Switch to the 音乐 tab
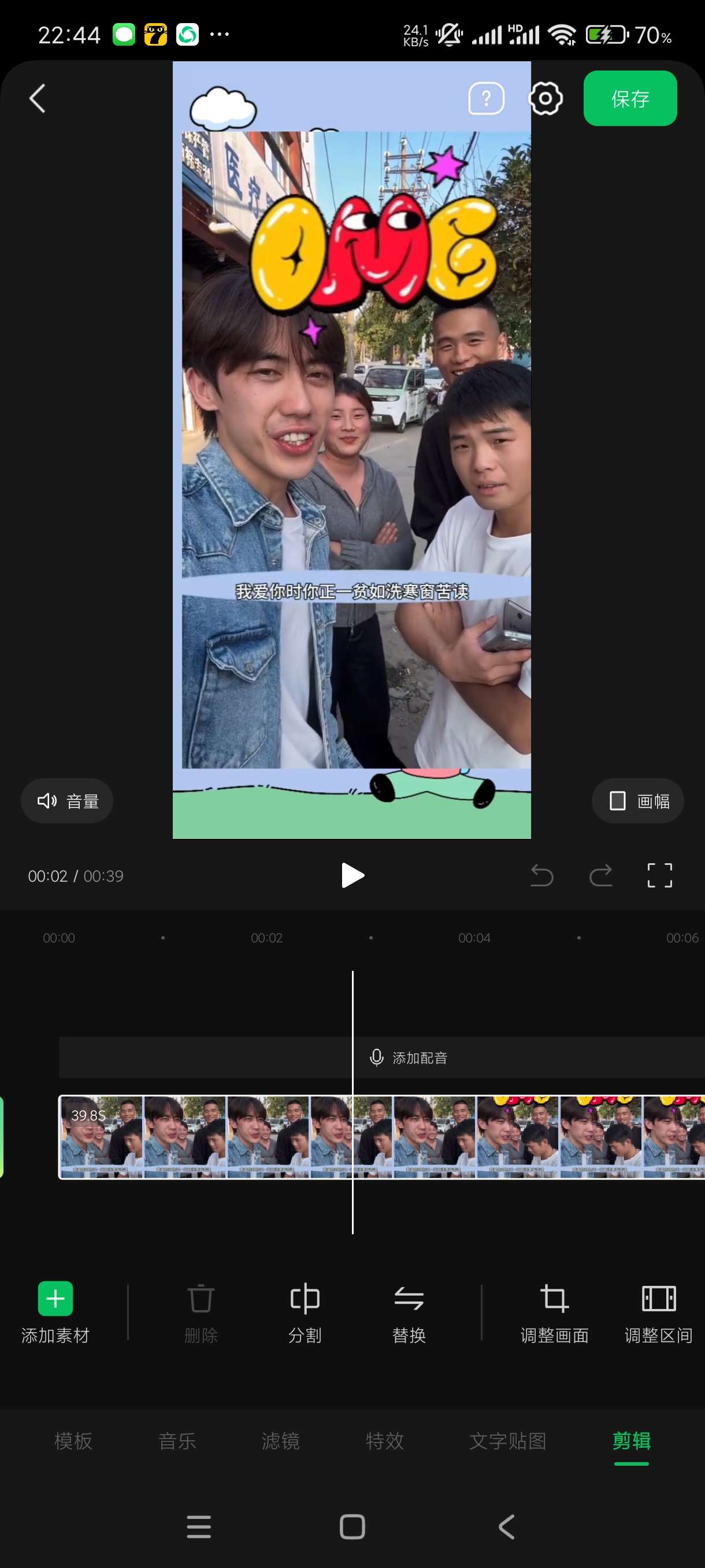 (x=177, y=1441)
